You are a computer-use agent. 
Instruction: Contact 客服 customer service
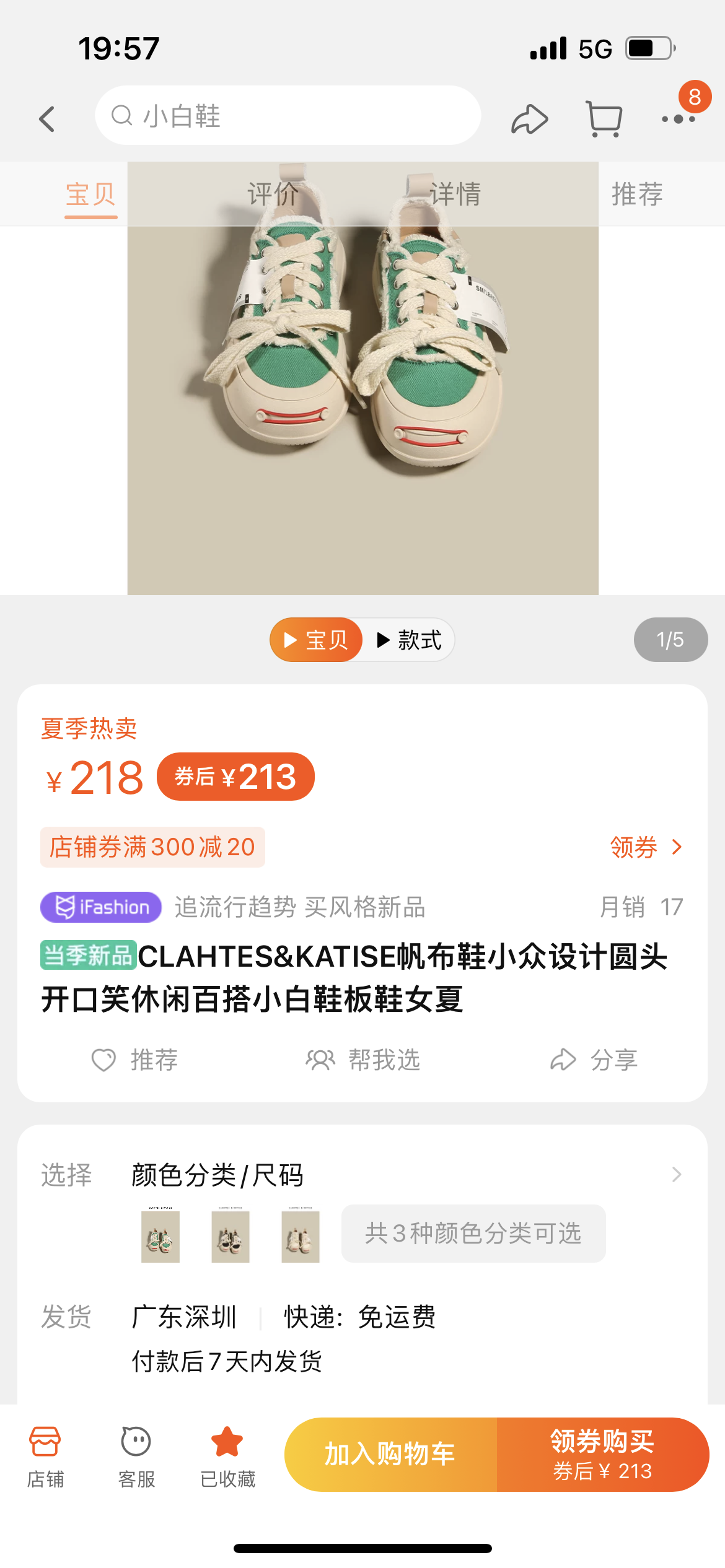136,1455
